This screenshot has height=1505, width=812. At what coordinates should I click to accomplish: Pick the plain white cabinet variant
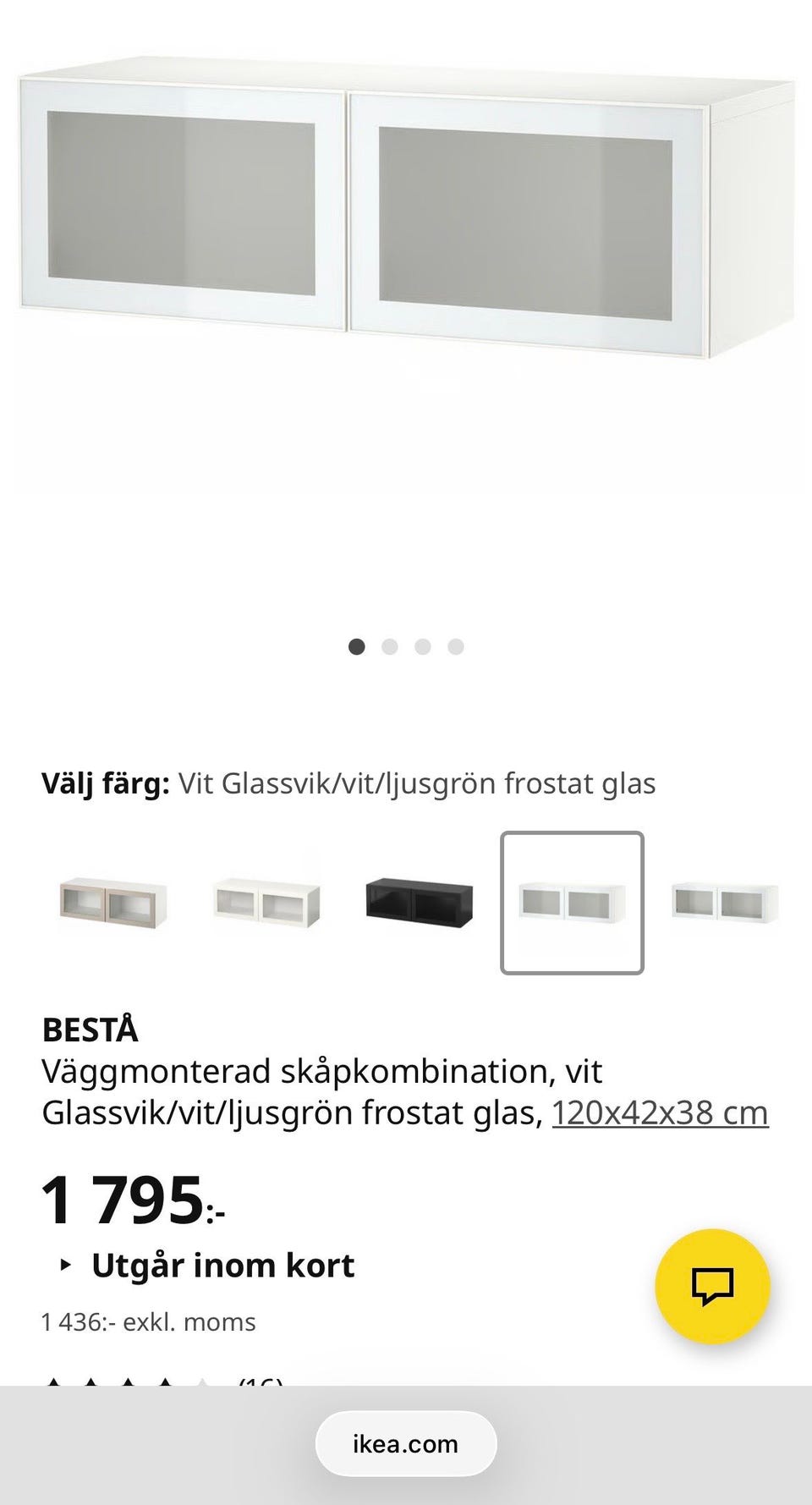267,902
